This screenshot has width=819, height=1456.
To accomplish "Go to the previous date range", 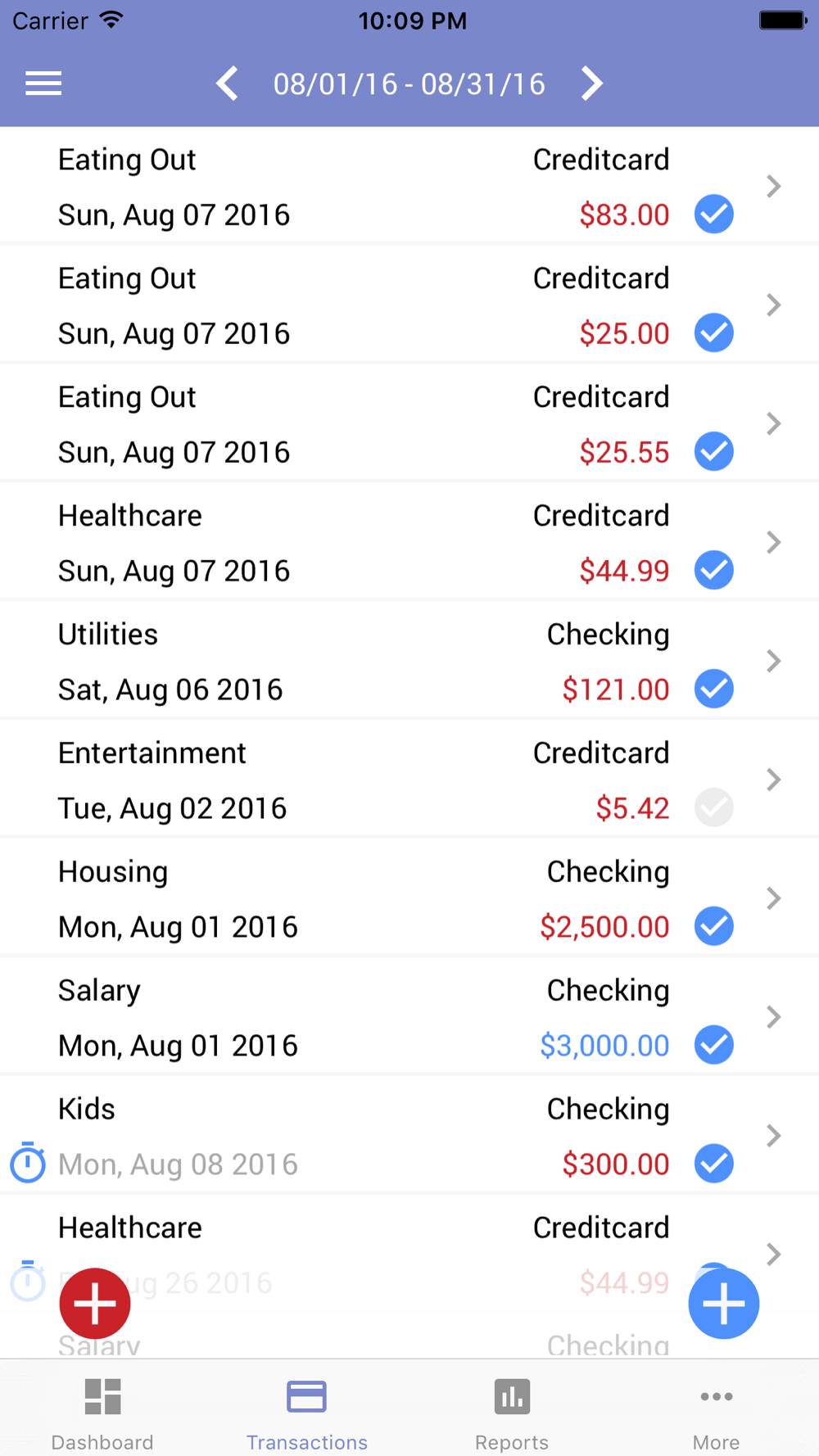I will [x=227, y=84].
